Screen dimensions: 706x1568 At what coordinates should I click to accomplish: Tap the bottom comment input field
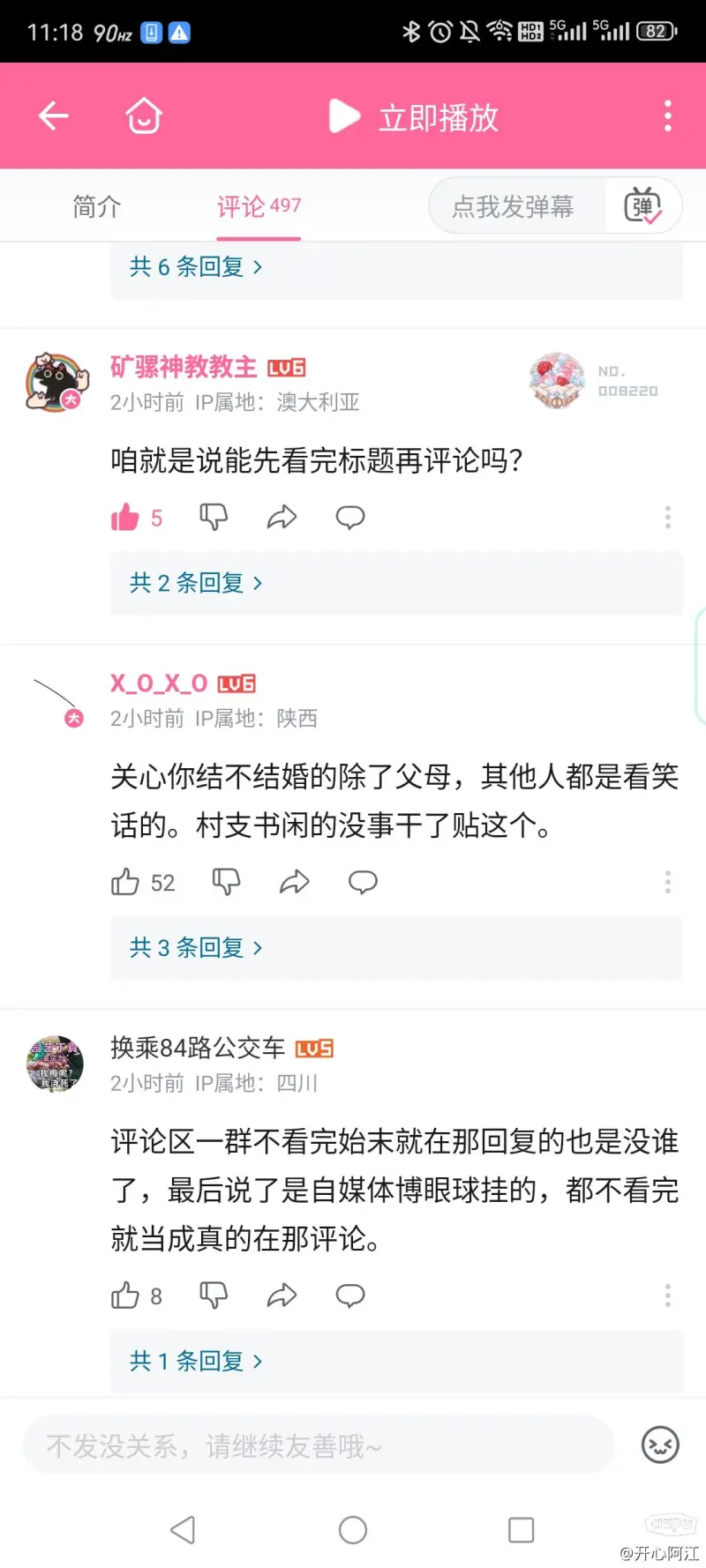click(x=318, y=1446)
